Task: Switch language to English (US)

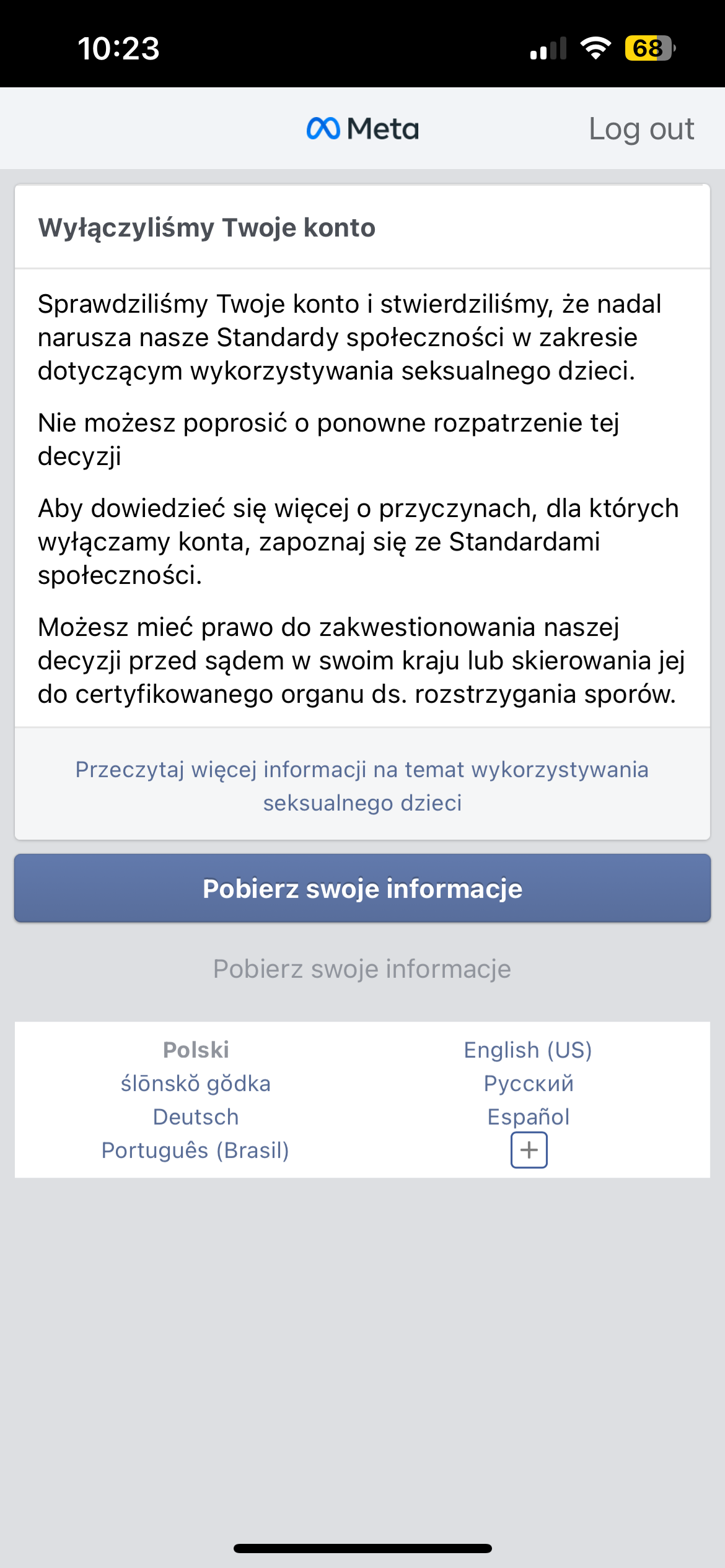Action: point(528,1050)
